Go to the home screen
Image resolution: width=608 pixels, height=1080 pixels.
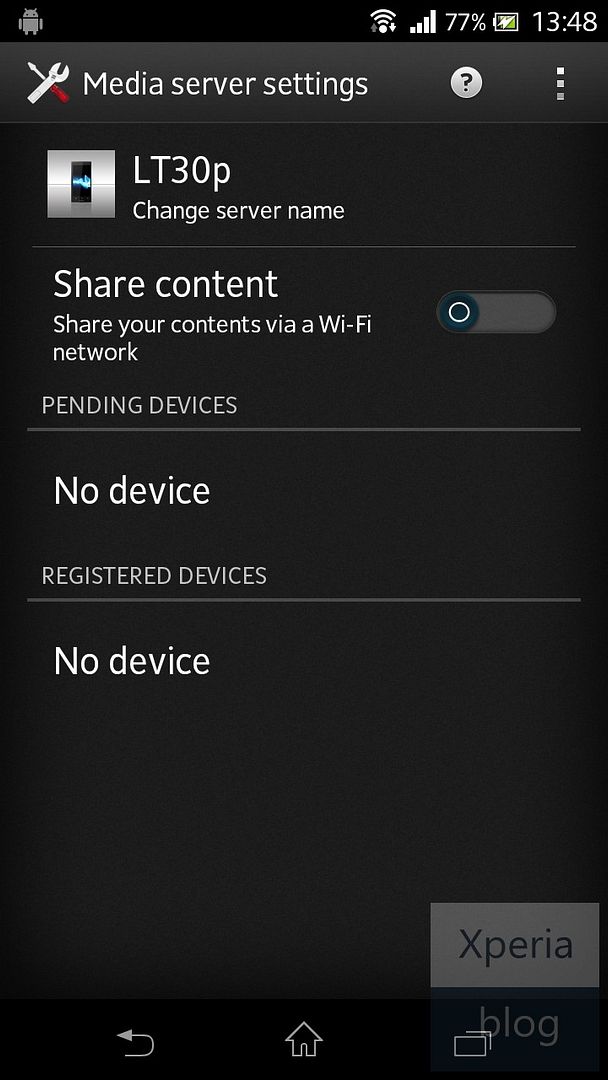304,1039
